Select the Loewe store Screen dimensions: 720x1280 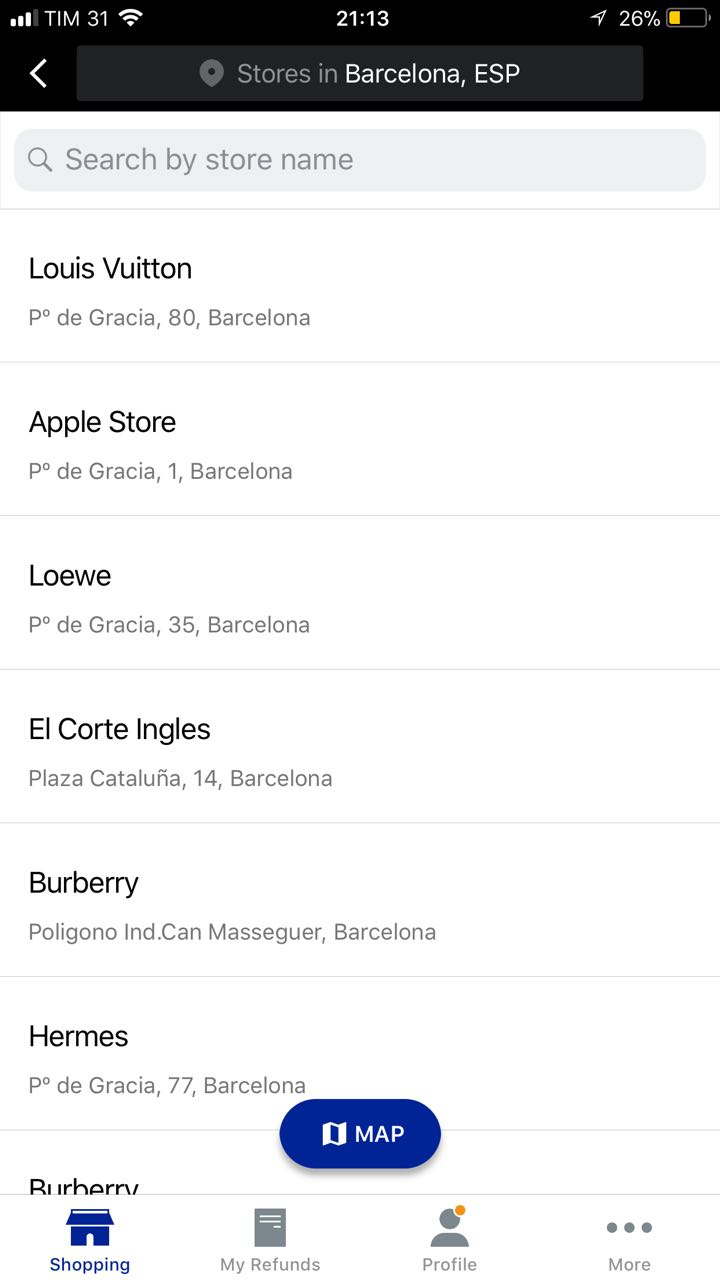point(360,593)
